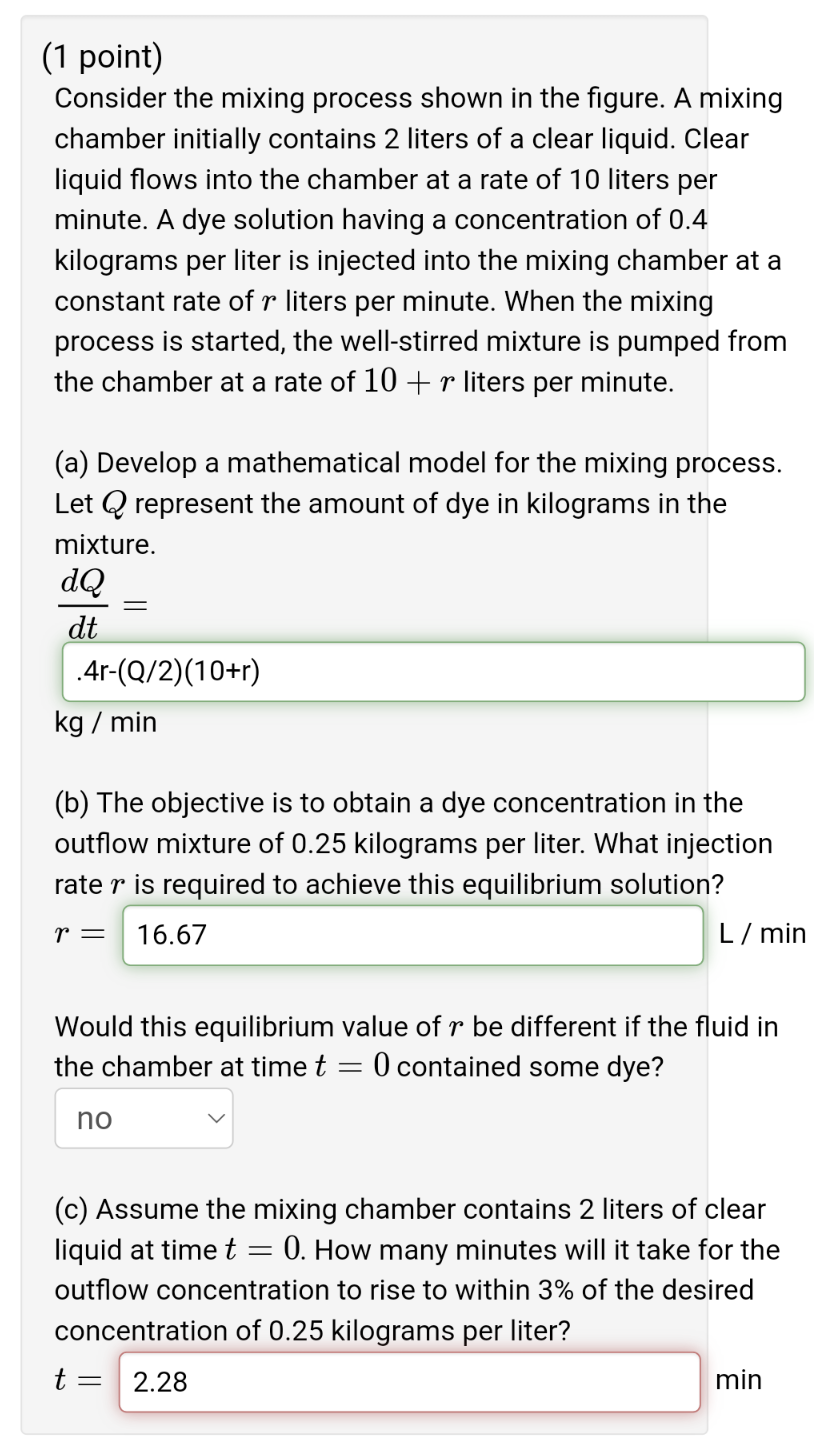Select the text .4r-(Q/2)(10+r)
The width and height of the screenshot is (814, 1447).
[168, 671]
